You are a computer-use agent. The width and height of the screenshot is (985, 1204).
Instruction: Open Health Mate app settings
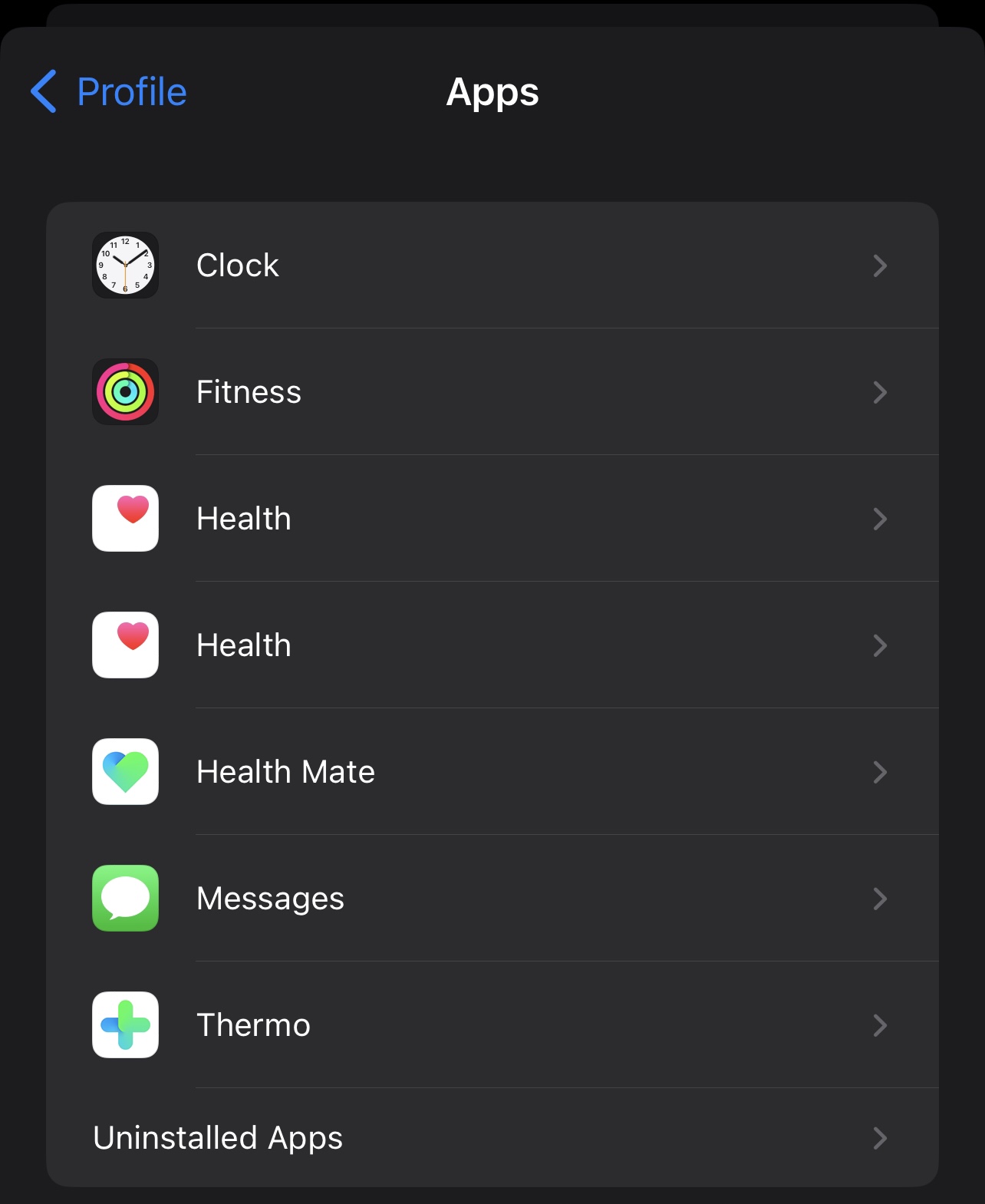[x=491, y=772]
